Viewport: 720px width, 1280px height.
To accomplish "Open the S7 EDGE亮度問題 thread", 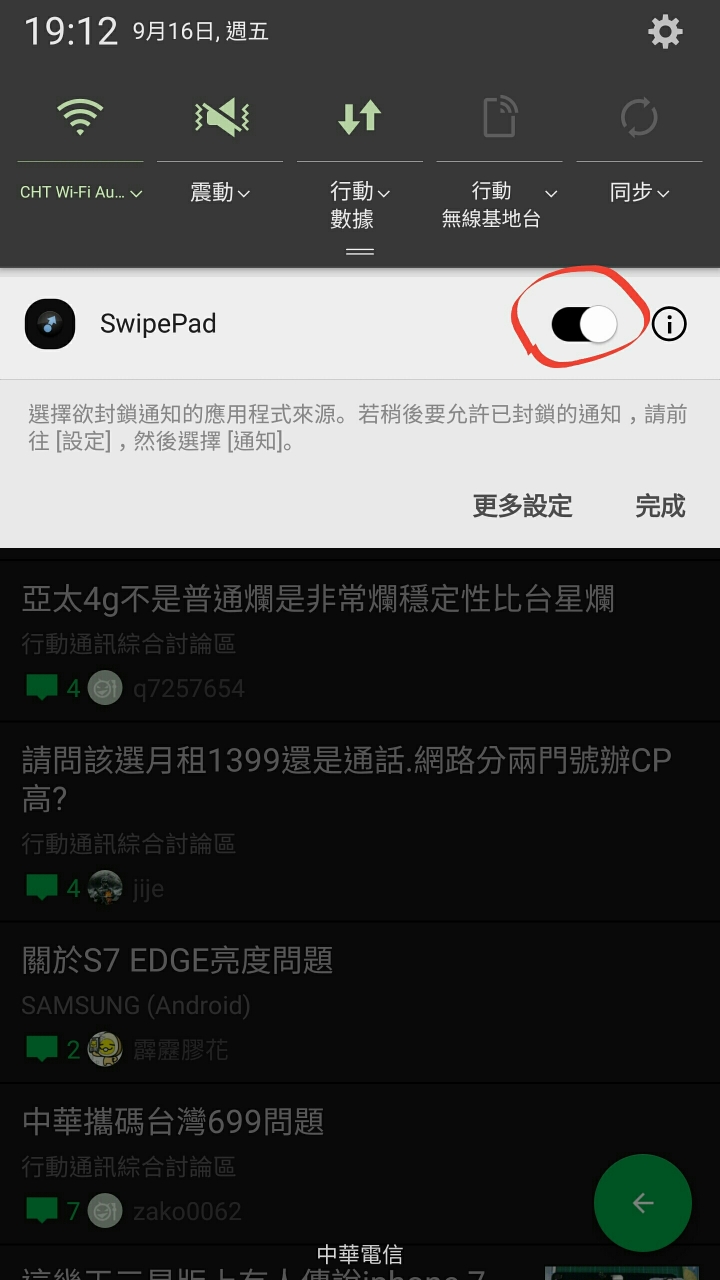I will [x=178, y=961].
